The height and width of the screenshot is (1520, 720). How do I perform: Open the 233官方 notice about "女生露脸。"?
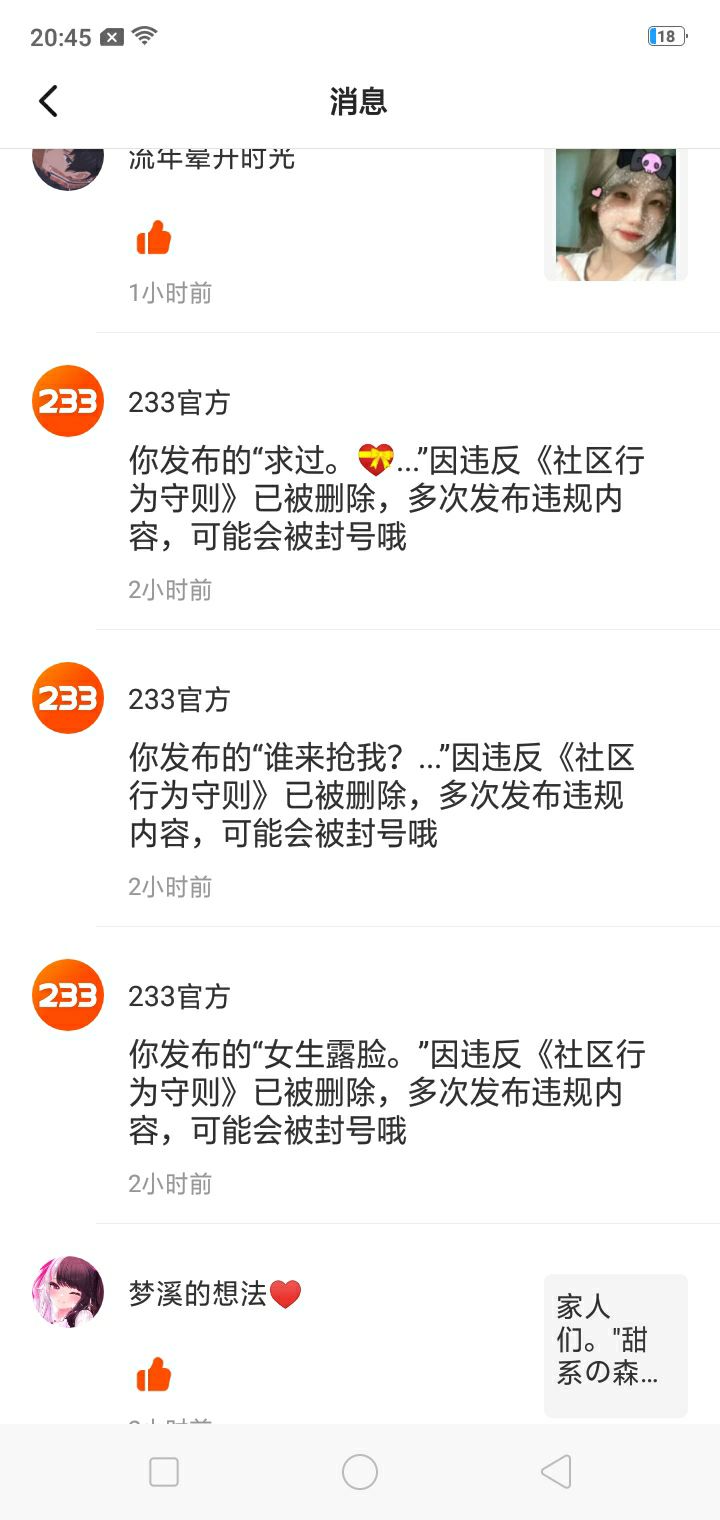click(x=360, y=1076)
